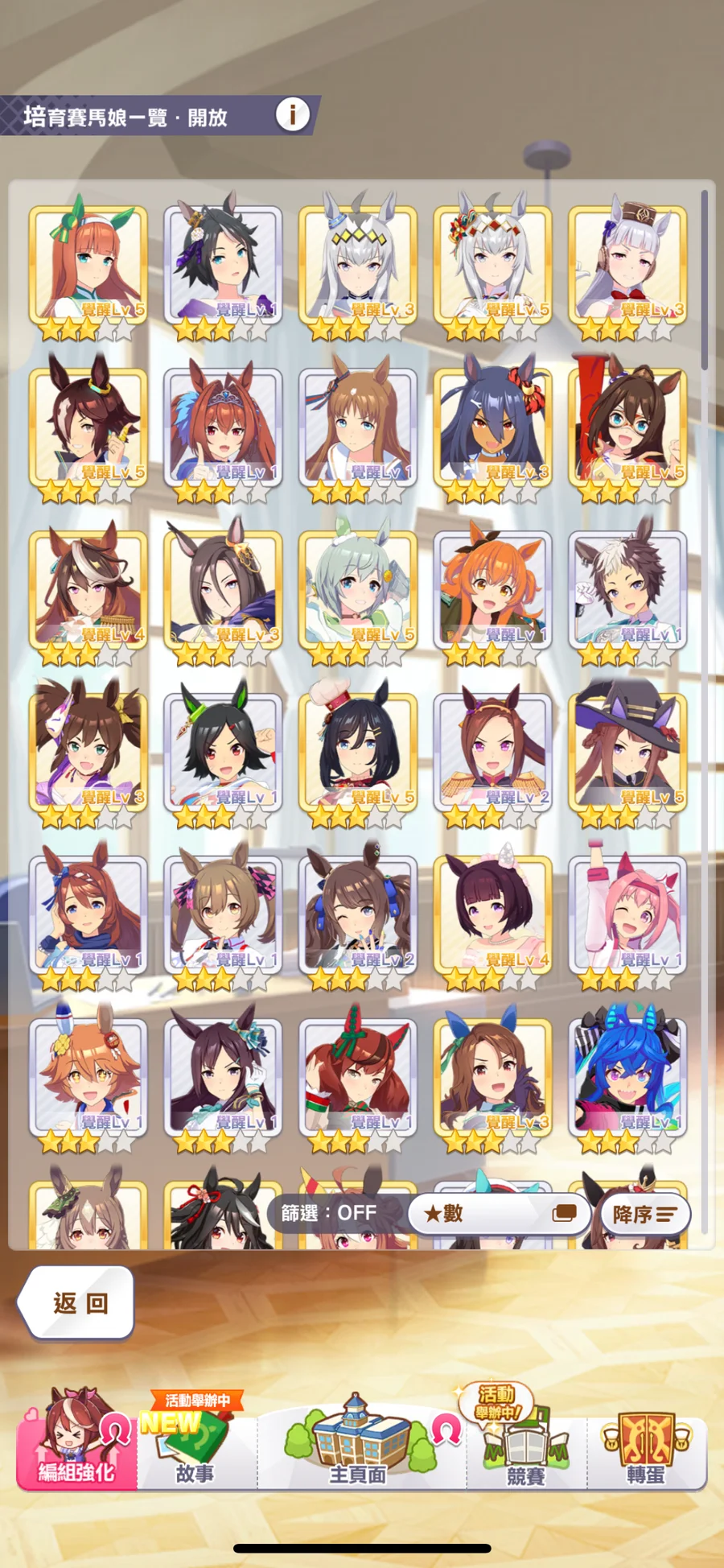
Task: Change the ★數 sort criterion
Action: pyautogui.click(x=500, y=1213)
